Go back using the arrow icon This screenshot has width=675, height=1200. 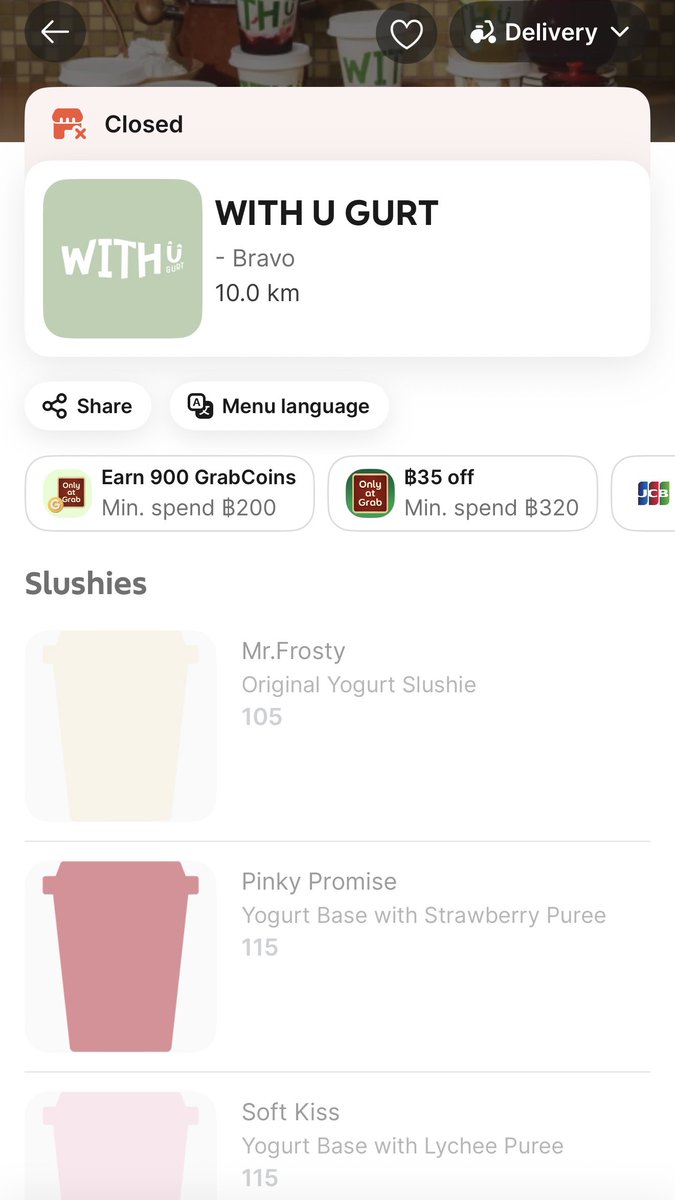(55, 33)
